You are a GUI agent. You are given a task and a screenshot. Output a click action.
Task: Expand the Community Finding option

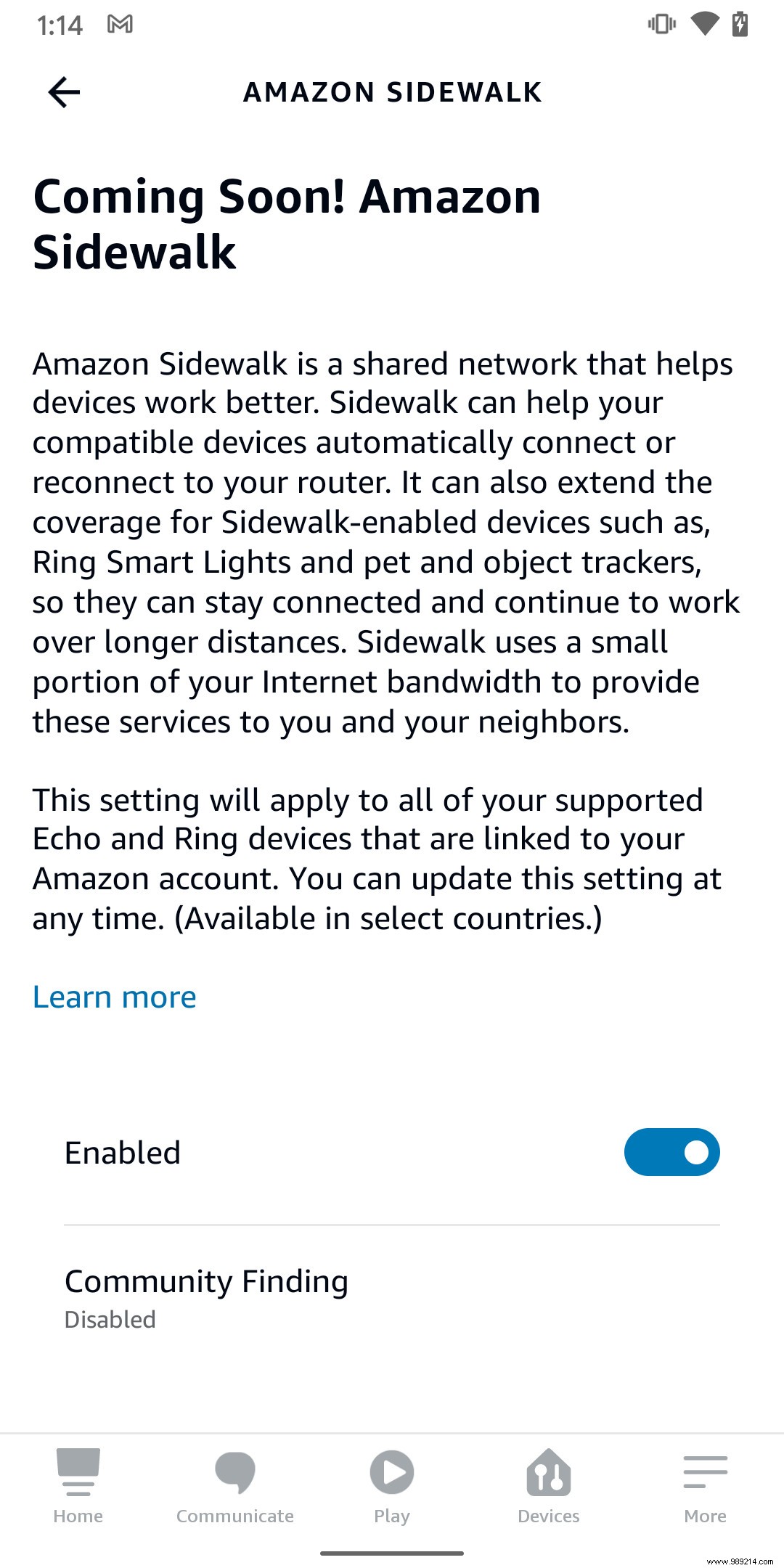[x=205, y=1281]
